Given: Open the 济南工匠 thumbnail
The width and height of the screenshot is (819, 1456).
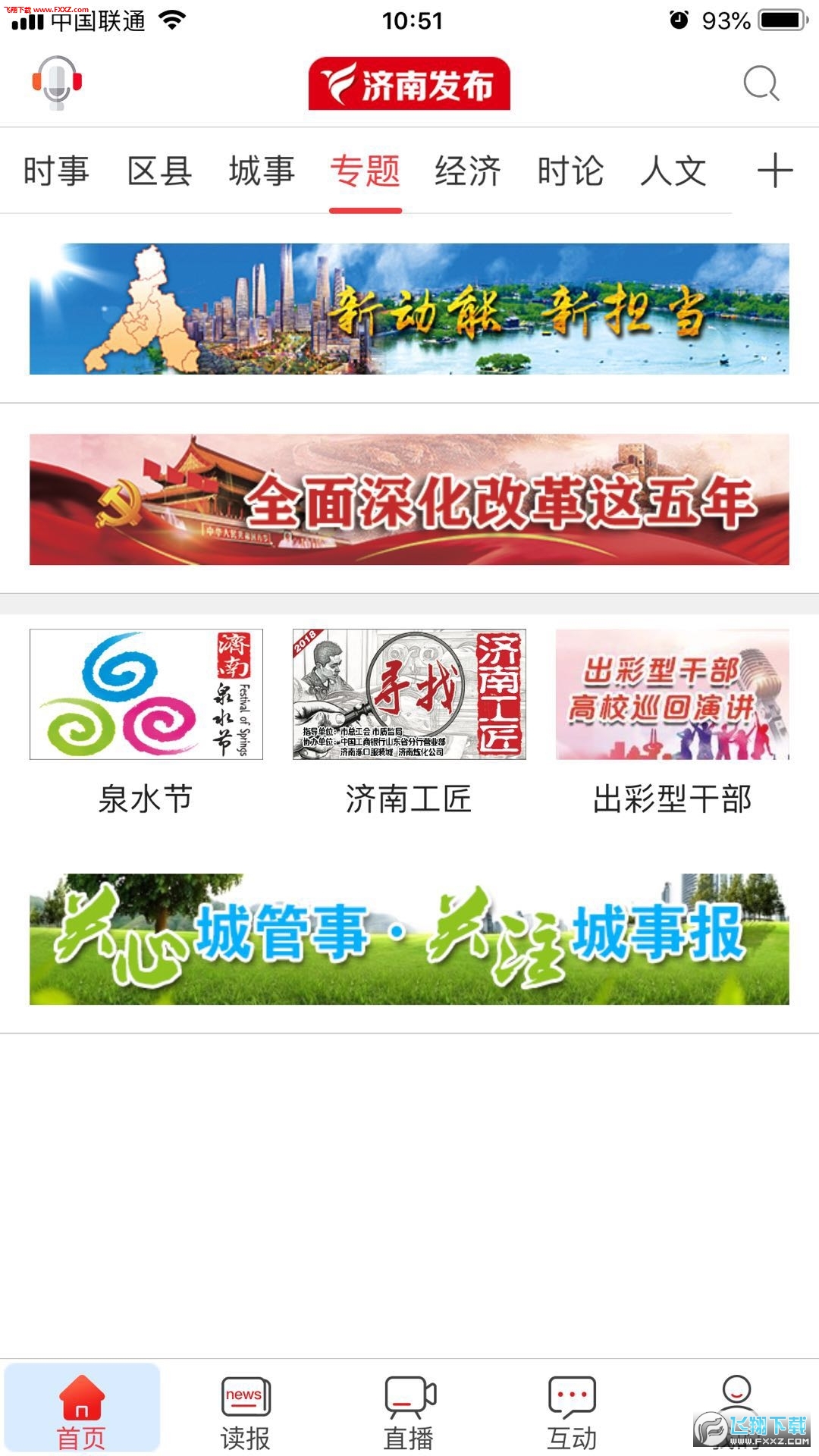Looking at the screenshot, I should 409,695.
